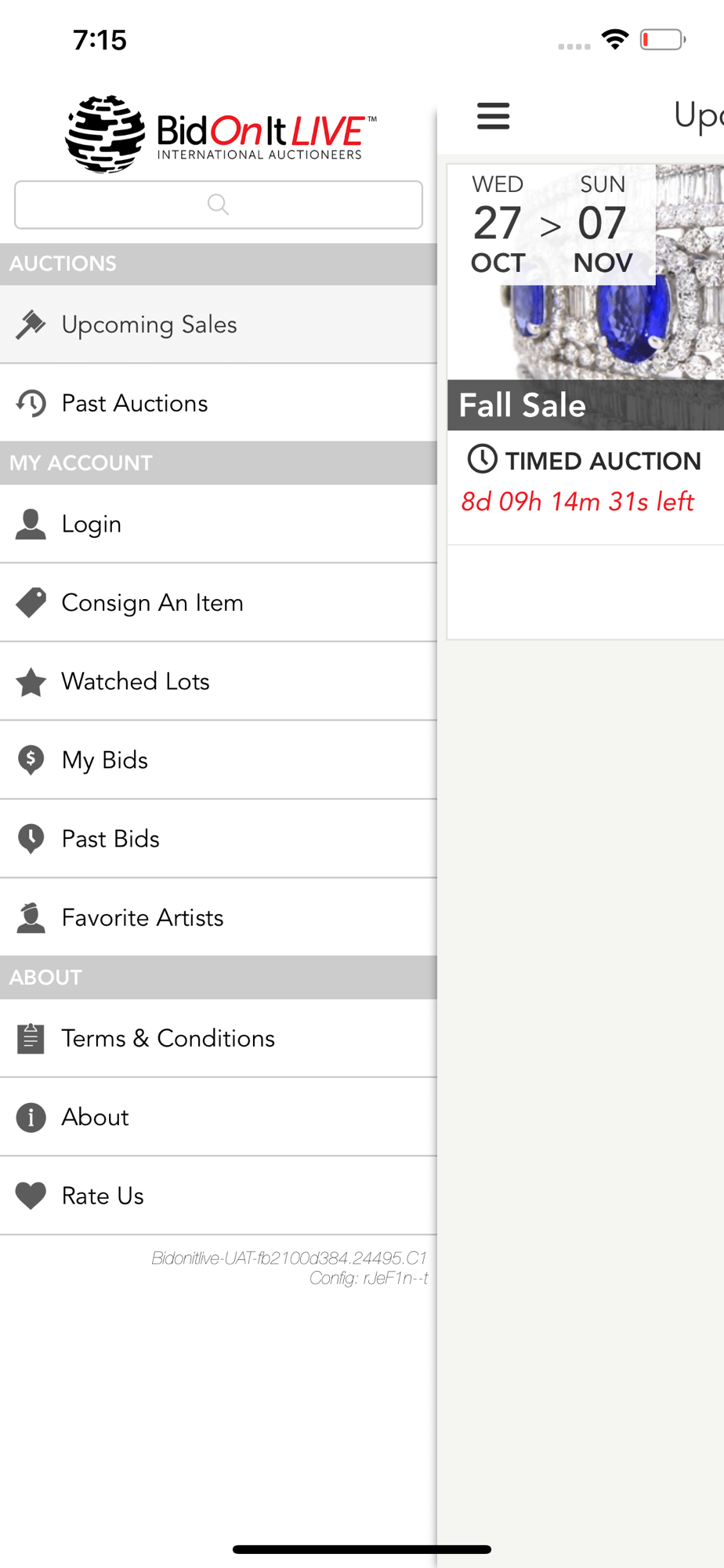The image size is (724, 1568).
Task: Open Upcoming Sales
Action: tap(219, 325)
